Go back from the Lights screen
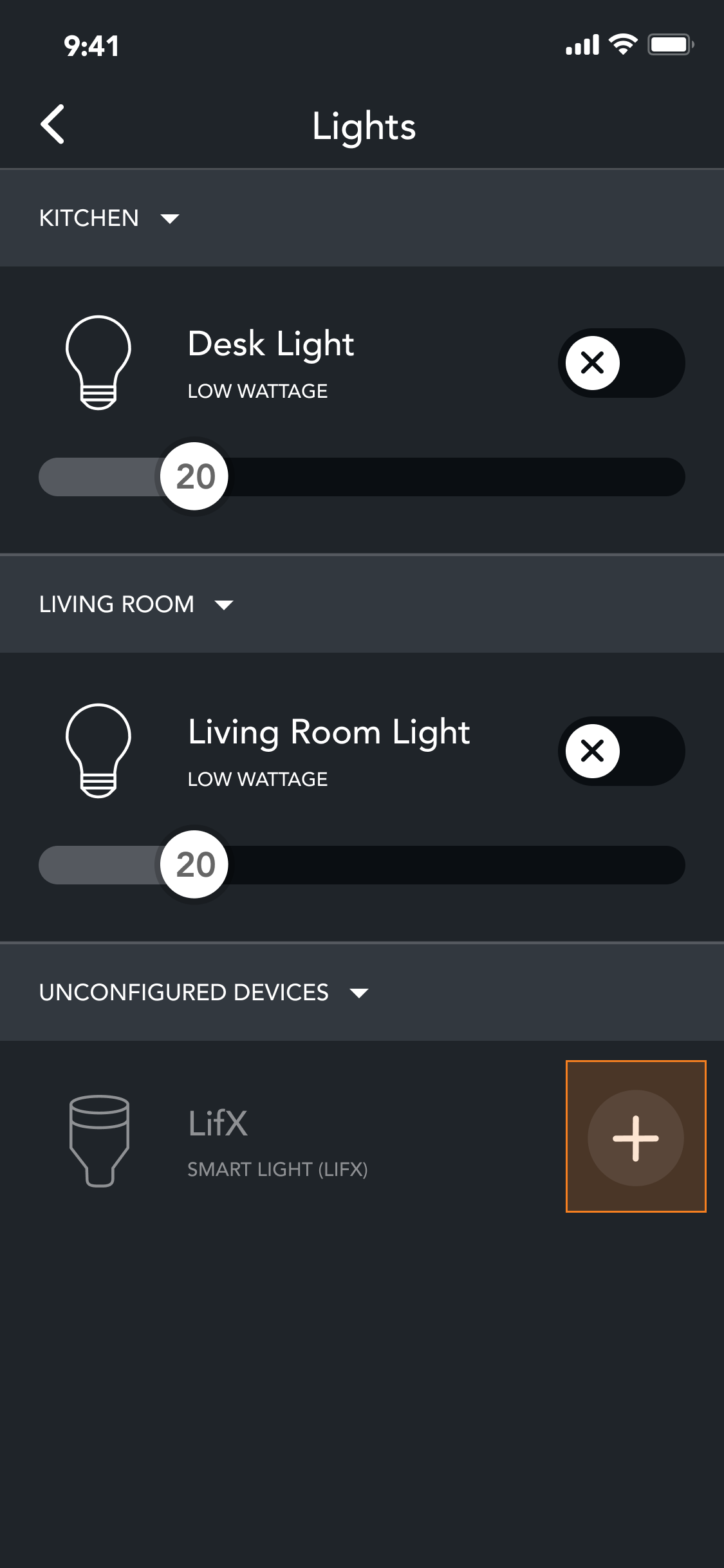Screen dimensions: 724x1568 (x=52, y=124)
